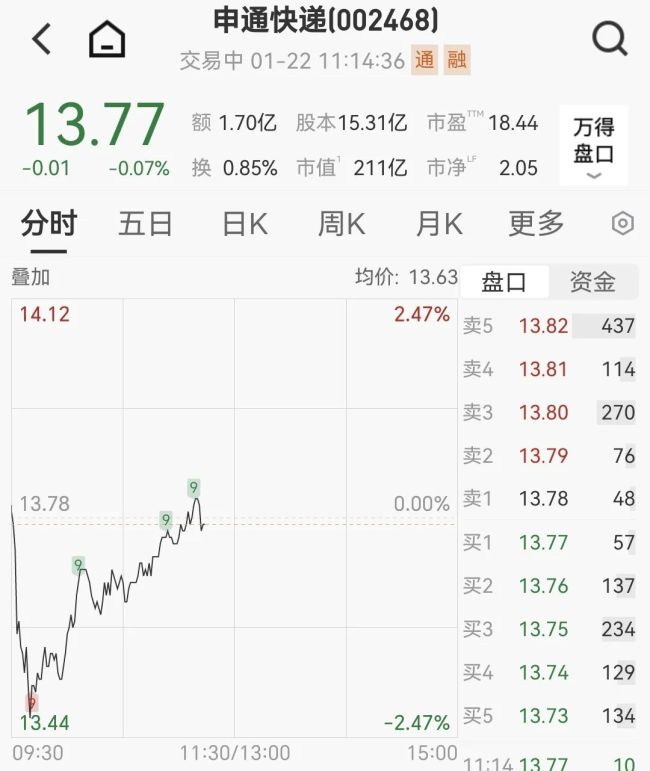Switch to 周K chart tab
Image resolution: width=650 pixels, height=771 pixels.
pos(341,224)
